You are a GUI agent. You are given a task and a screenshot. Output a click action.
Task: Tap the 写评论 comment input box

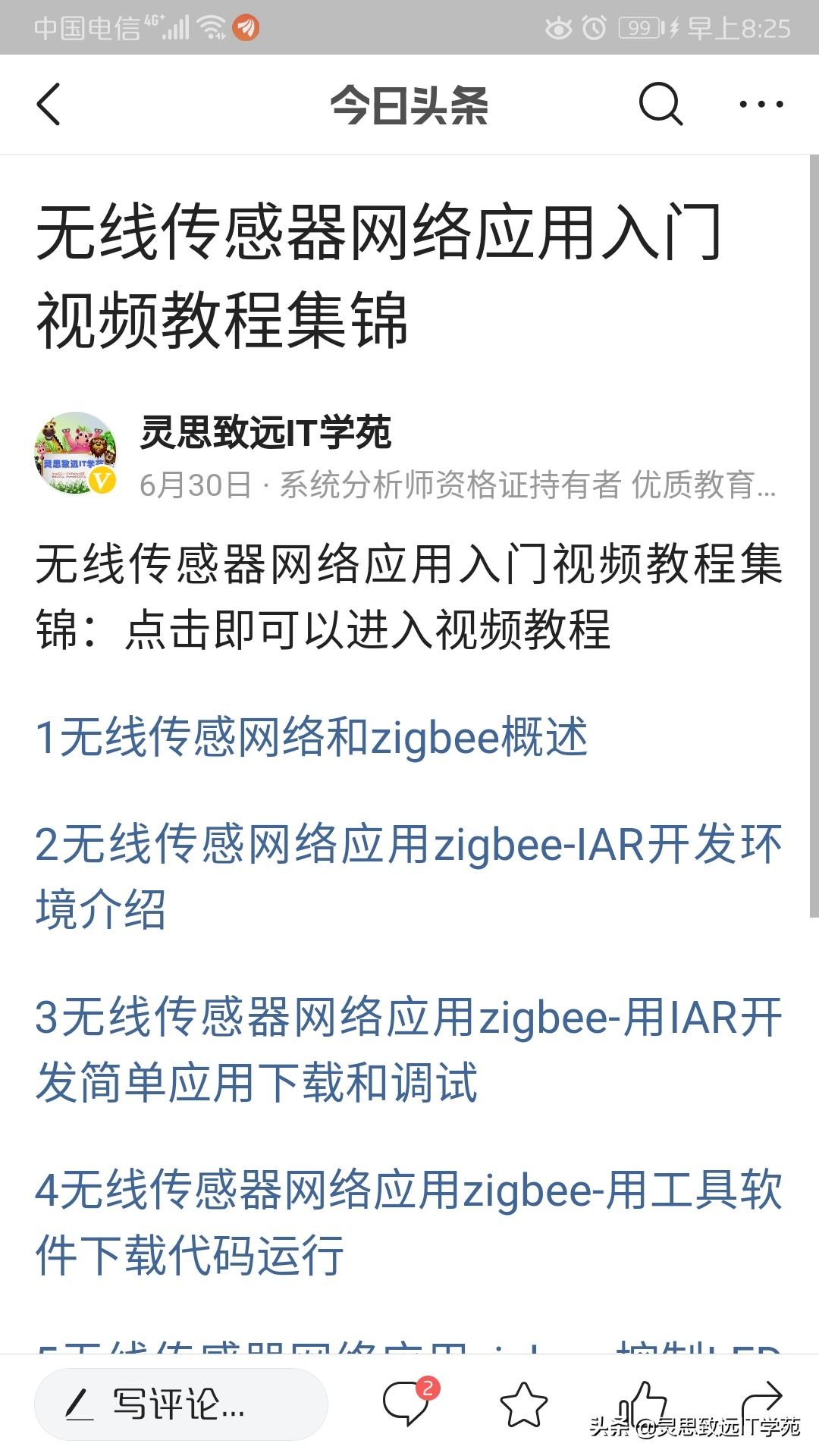(x=180, y=1404)
